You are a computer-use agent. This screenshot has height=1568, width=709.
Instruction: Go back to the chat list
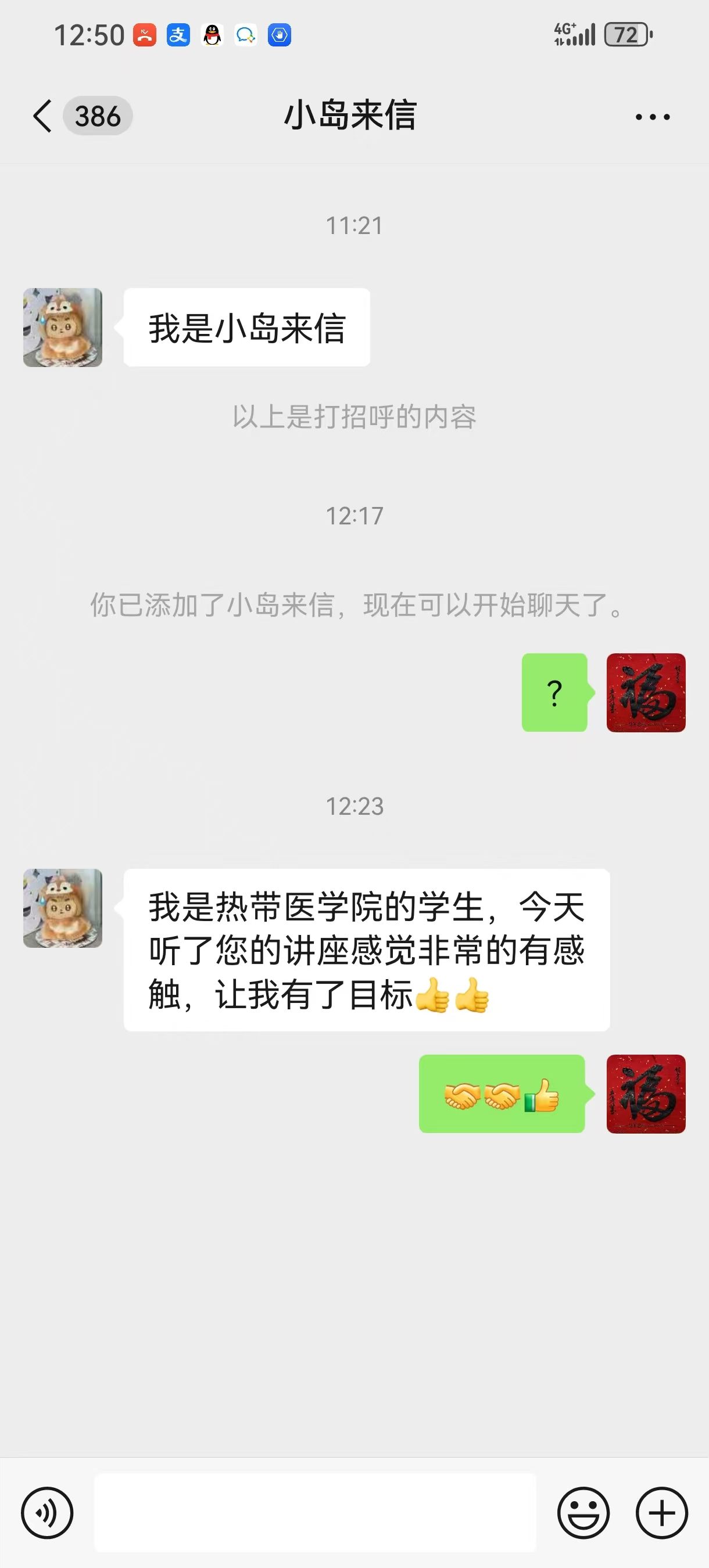coord(42,116)
